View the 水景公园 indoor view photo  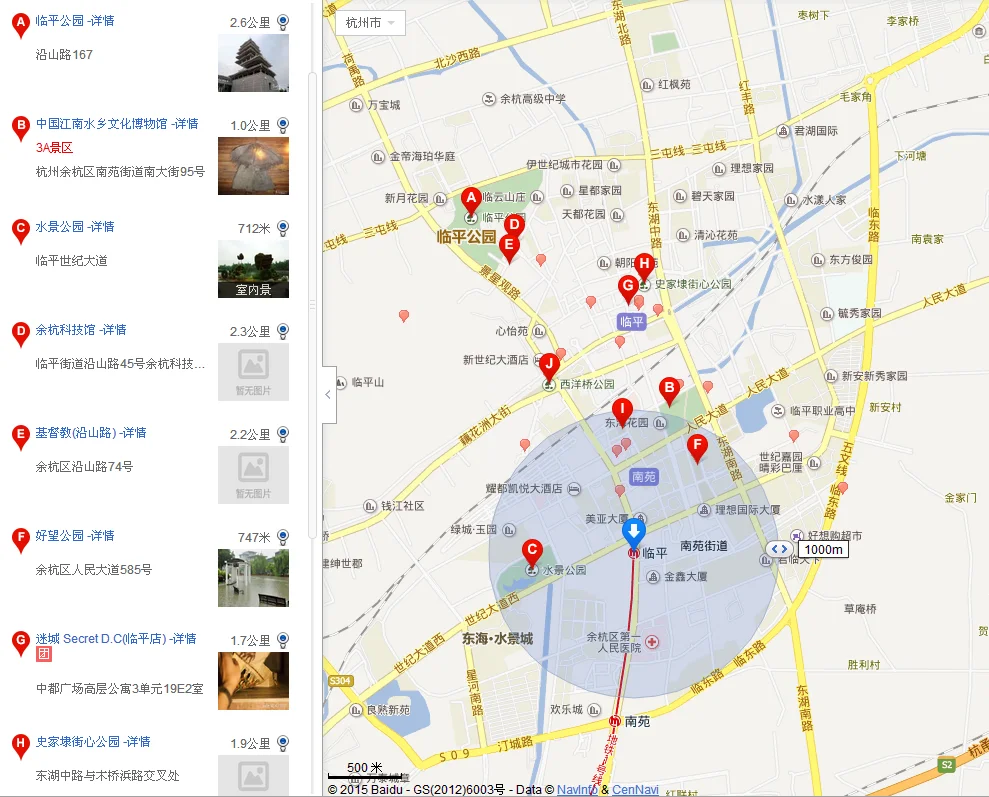[x=253, y=269]
